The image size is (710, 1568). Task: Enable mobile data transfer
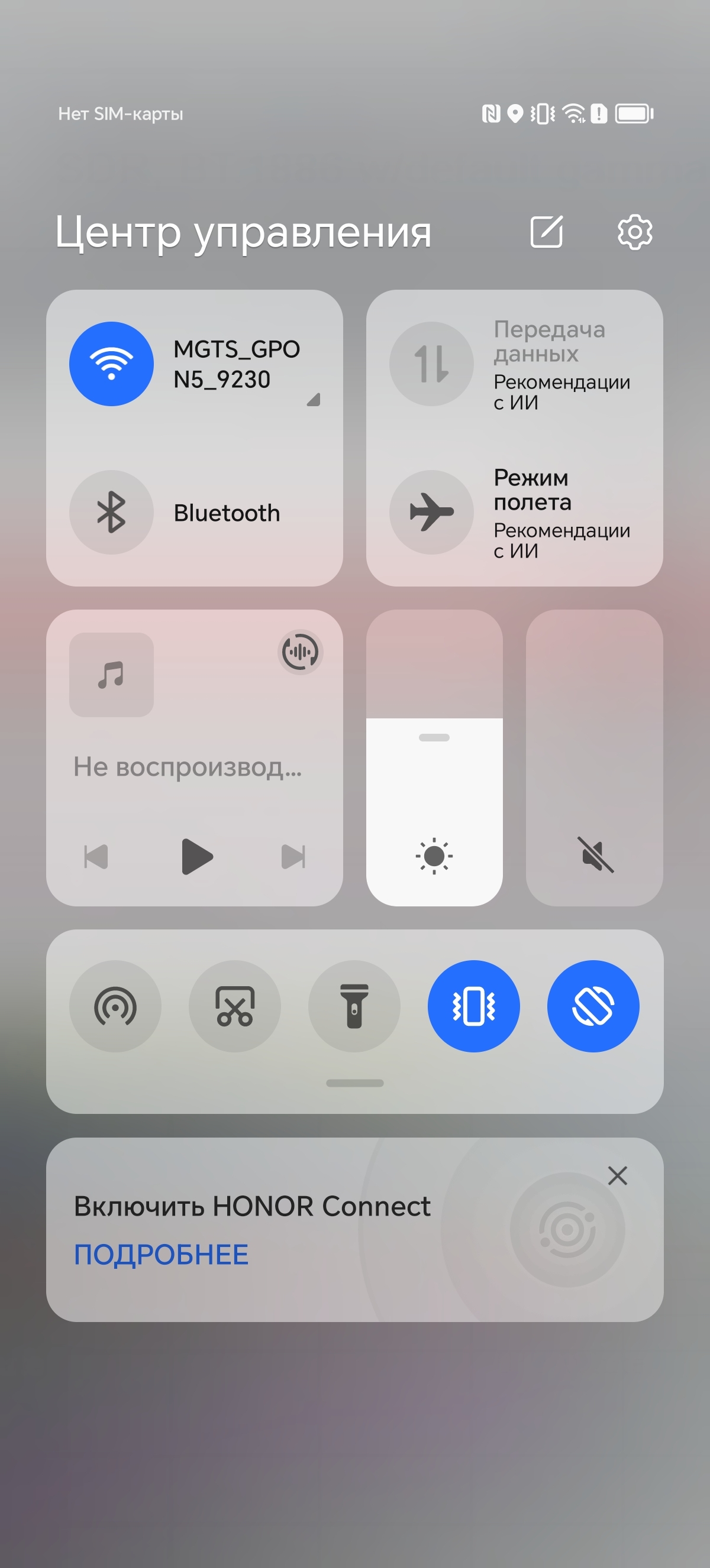[431, 364]
